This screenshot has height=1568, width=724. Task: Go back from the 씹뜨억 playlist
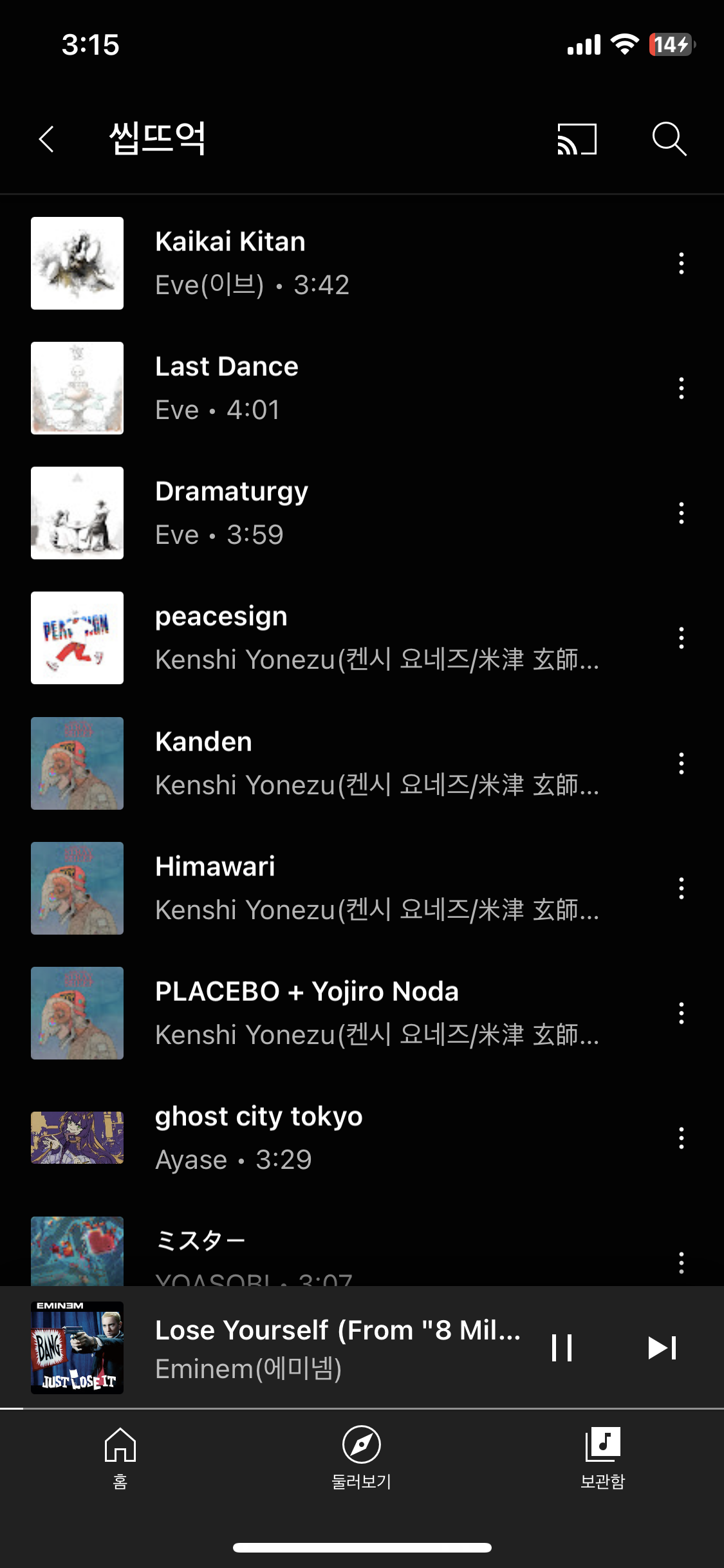click(x=46, y=139)
